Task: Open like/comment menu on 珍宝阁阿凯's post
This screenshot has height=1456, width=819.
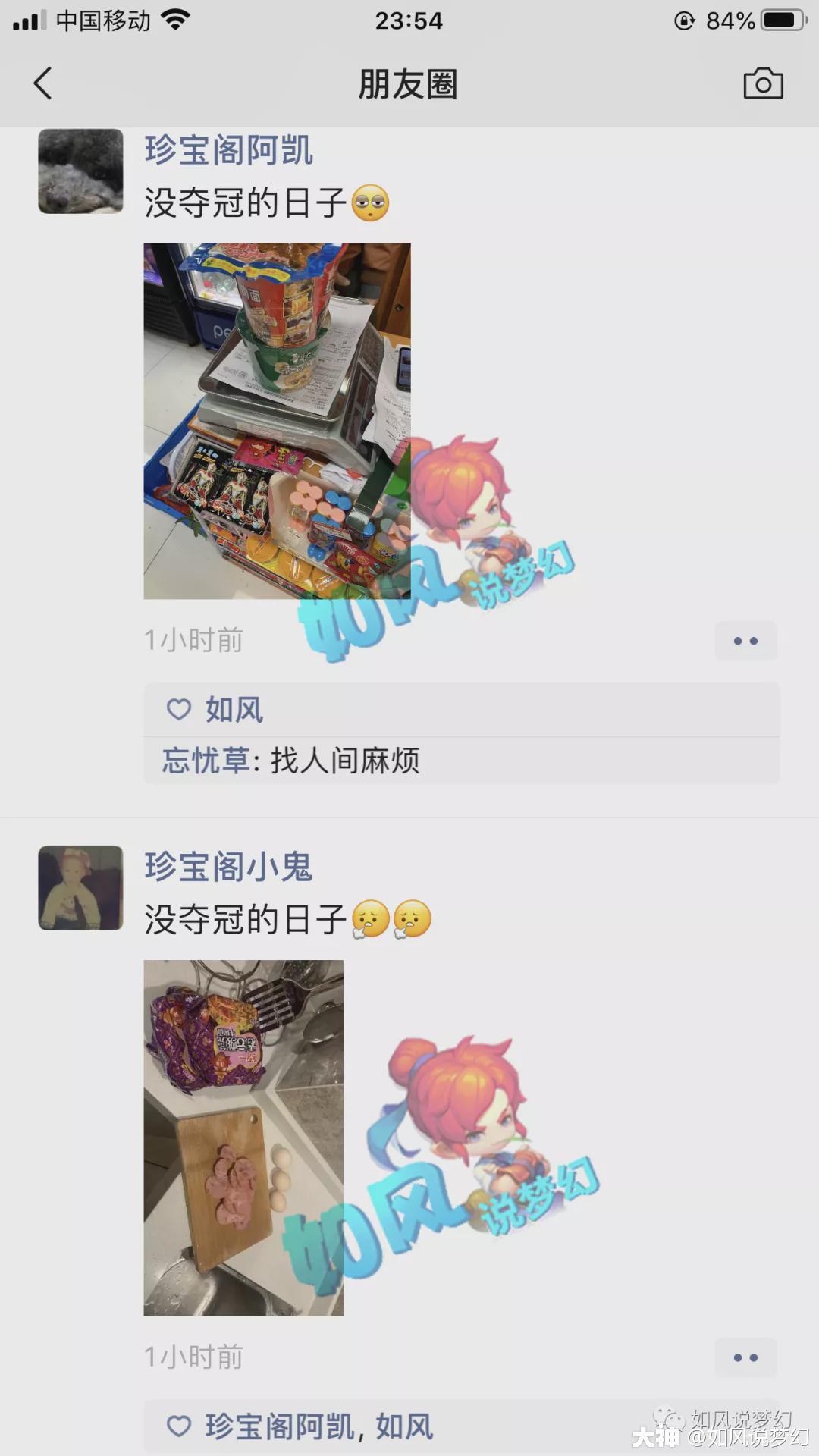Action: coord(745,641)
